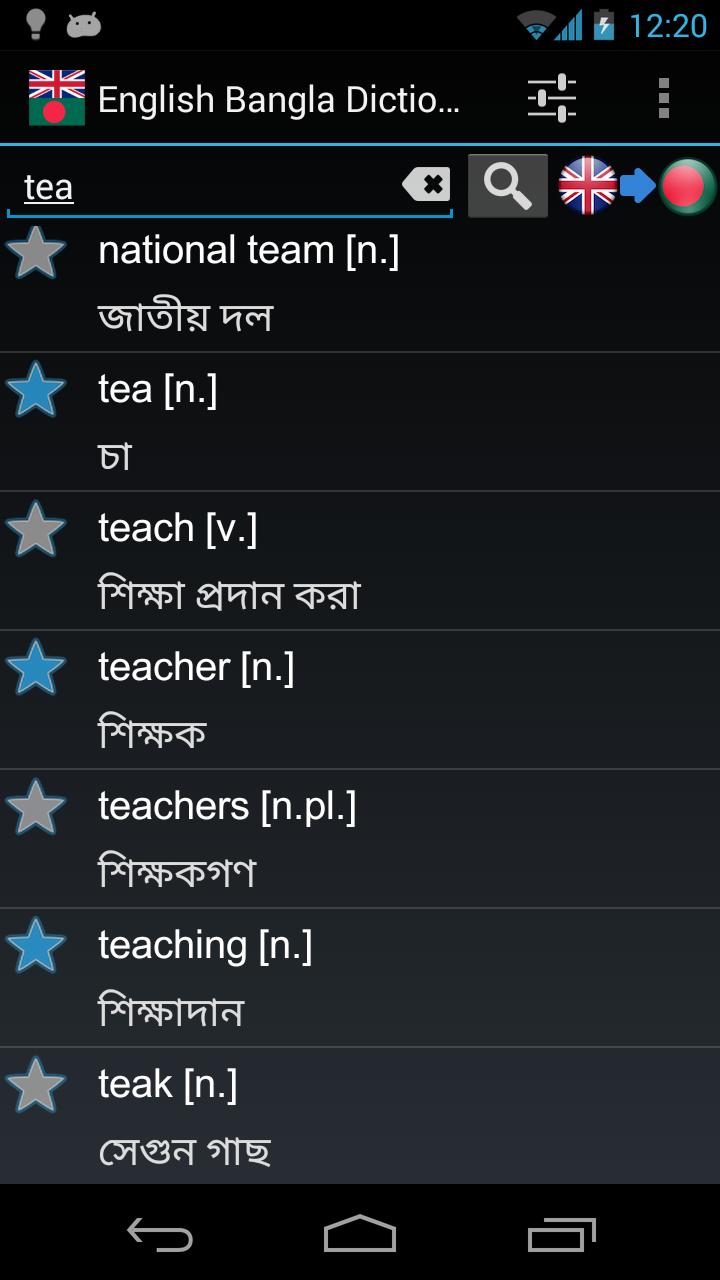Viewport: 720px width, 1280px height.
Task: Star the 'teach [v.]' entry
Action: (36, 530)
